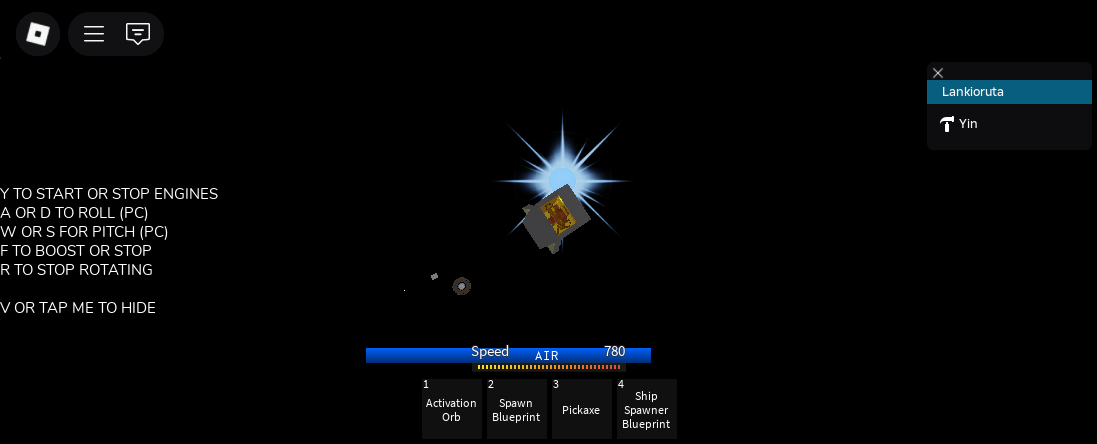Equip the Activation Orb tool
Viewport: 1097px width, 444px height.
[x=451, y=409]
